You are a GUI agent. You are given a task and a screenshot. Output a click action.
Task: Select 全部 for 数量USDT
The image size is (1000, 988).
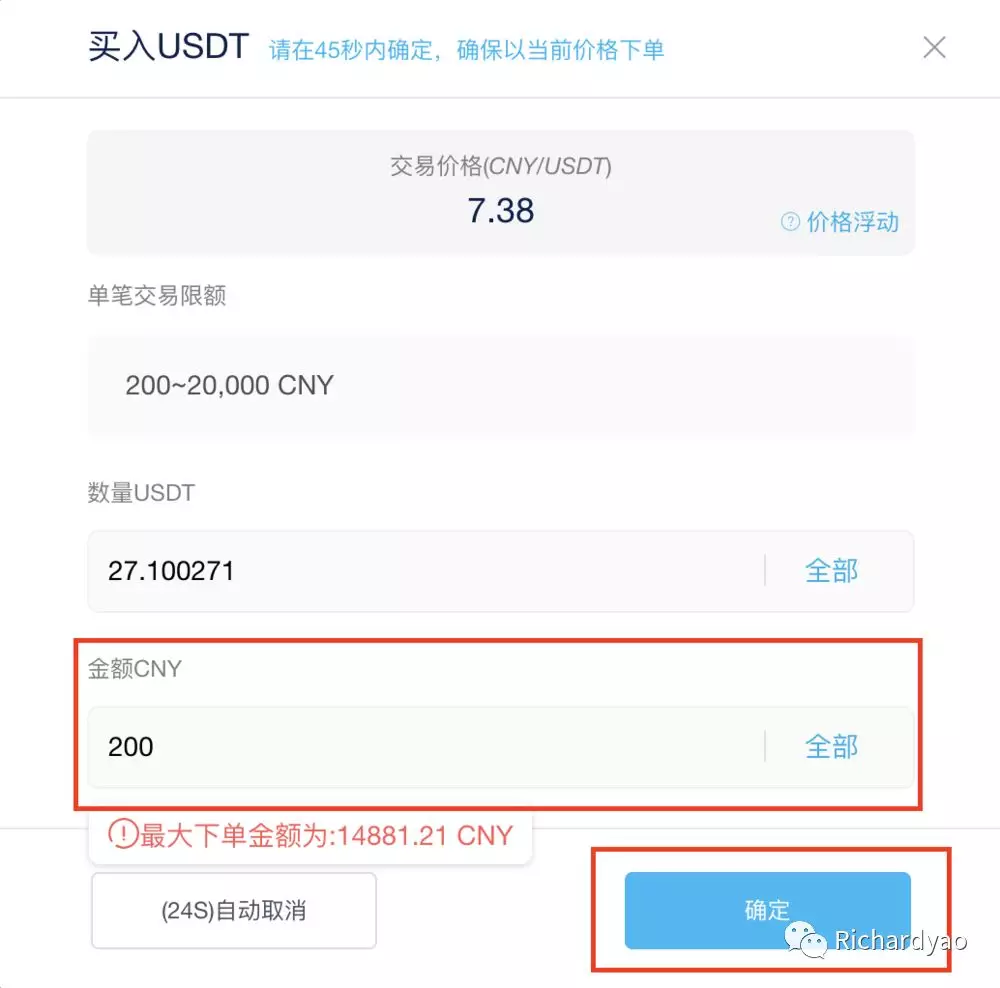pyautogui.click(x=831, y=571)
